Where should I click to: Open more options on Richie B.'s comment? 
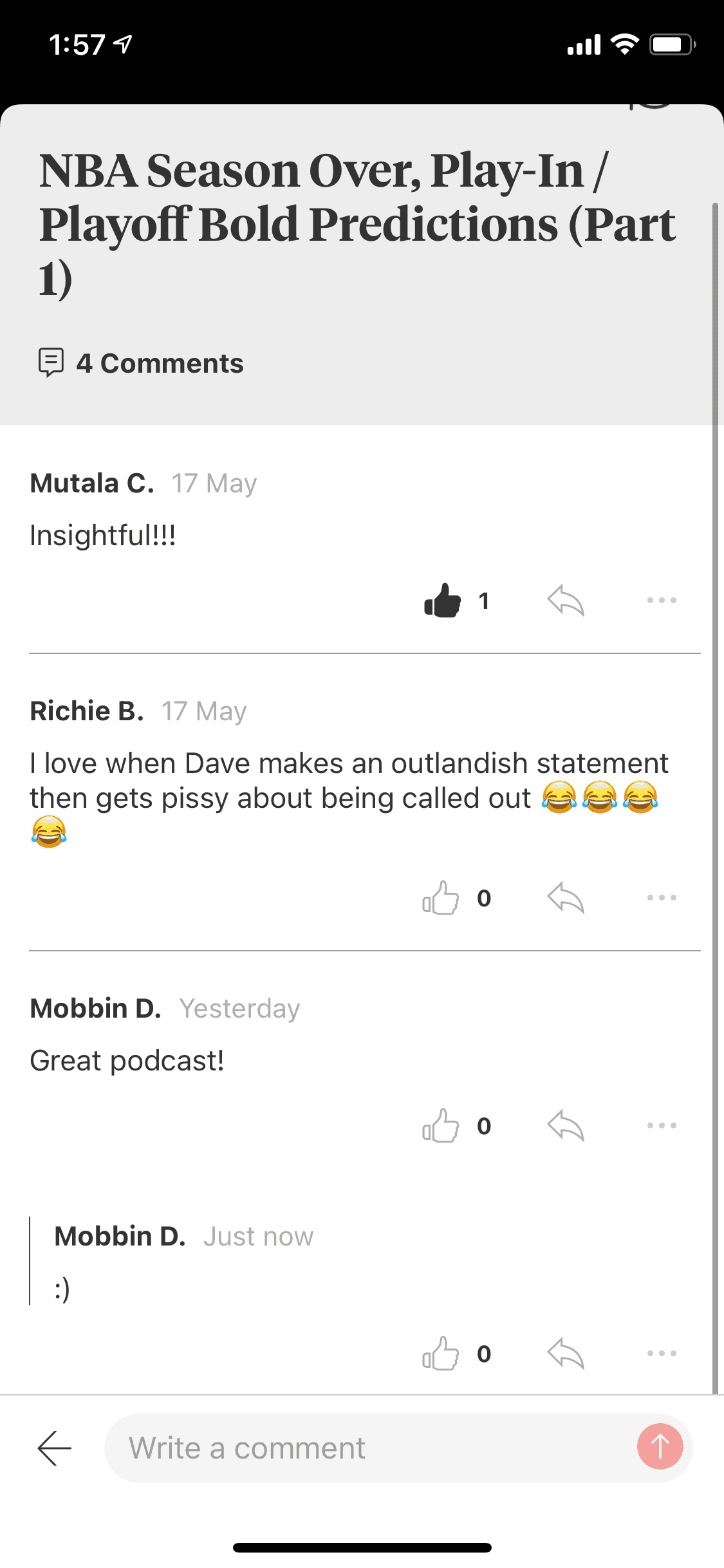click(x=662, y=898)
